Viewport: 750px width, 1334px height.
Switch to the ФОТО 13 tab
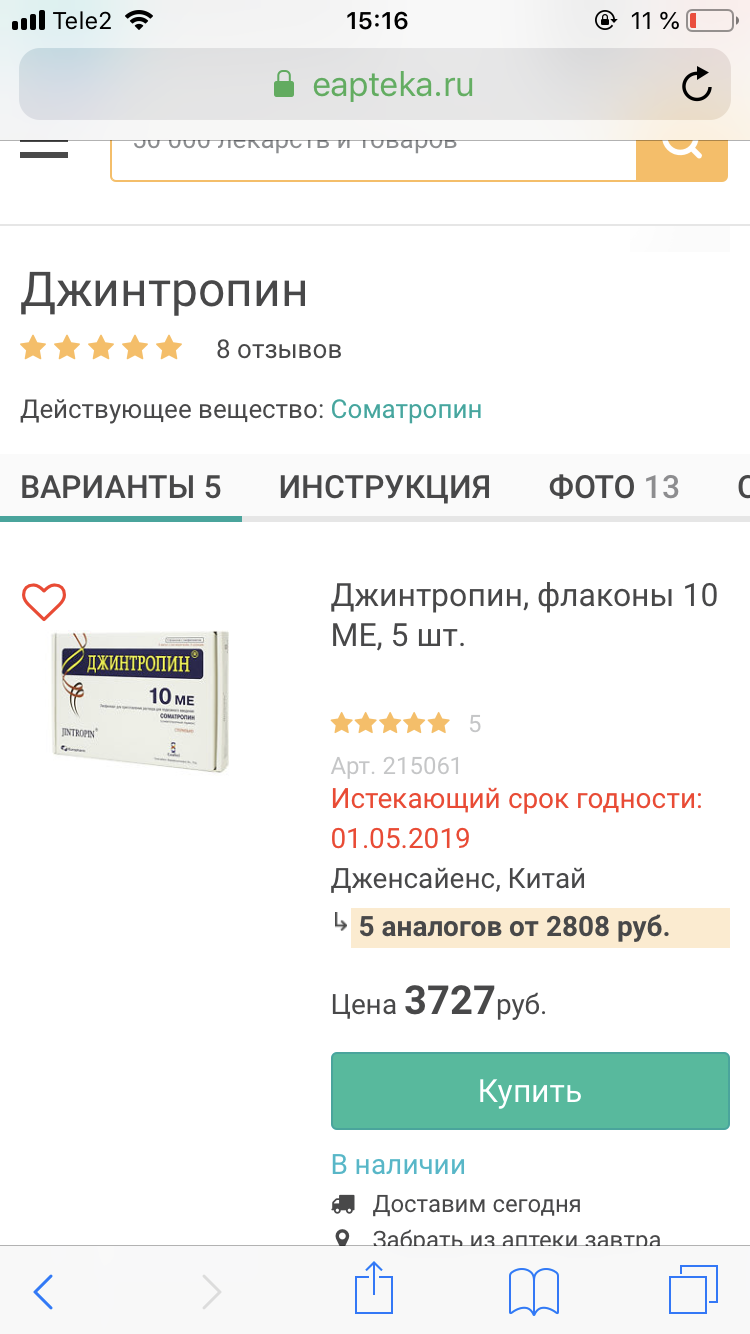click(x=614, y=487)
